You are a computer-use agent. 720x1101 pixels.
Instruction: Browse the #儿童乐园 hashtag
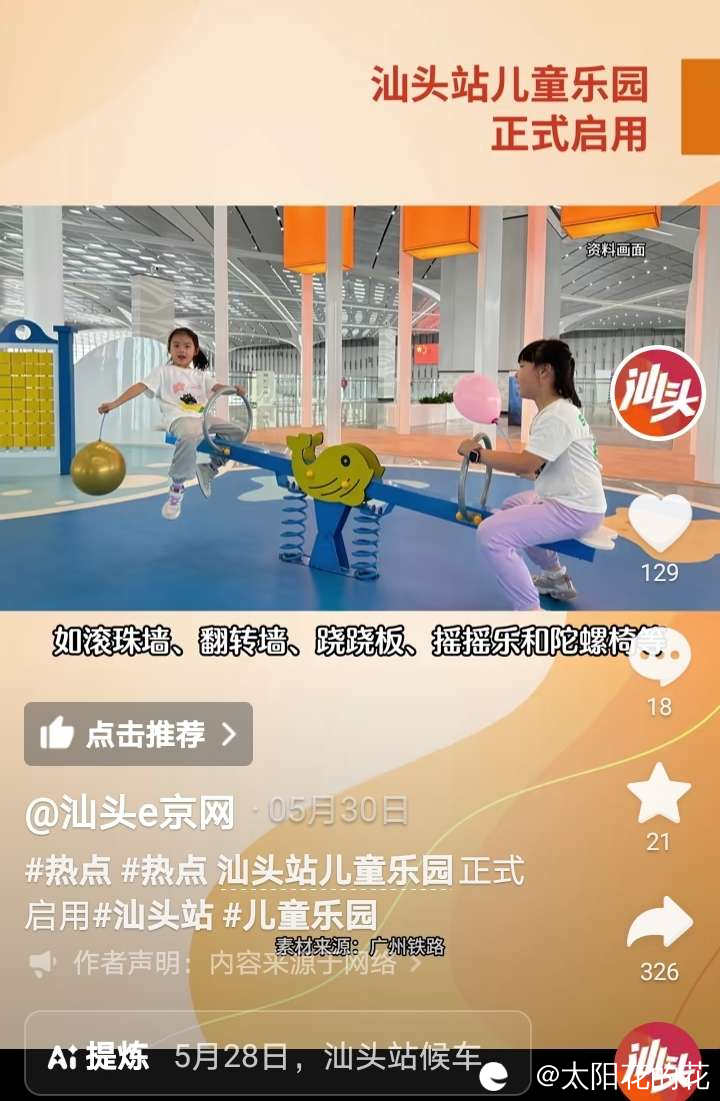pyautogui.click(x=300, y=915)
